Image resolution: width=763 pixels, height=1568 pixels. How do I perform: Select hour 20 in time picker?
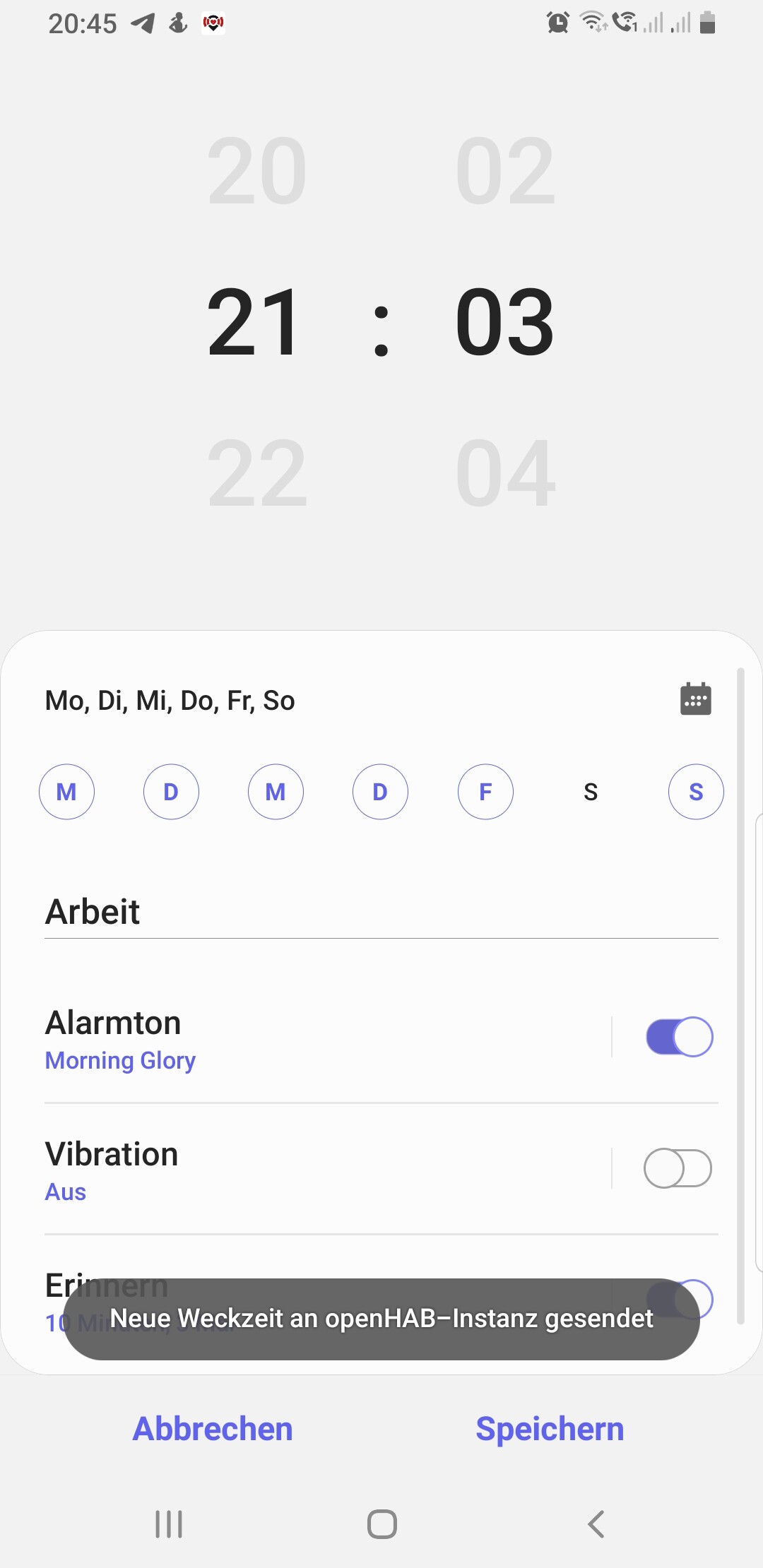257,171
